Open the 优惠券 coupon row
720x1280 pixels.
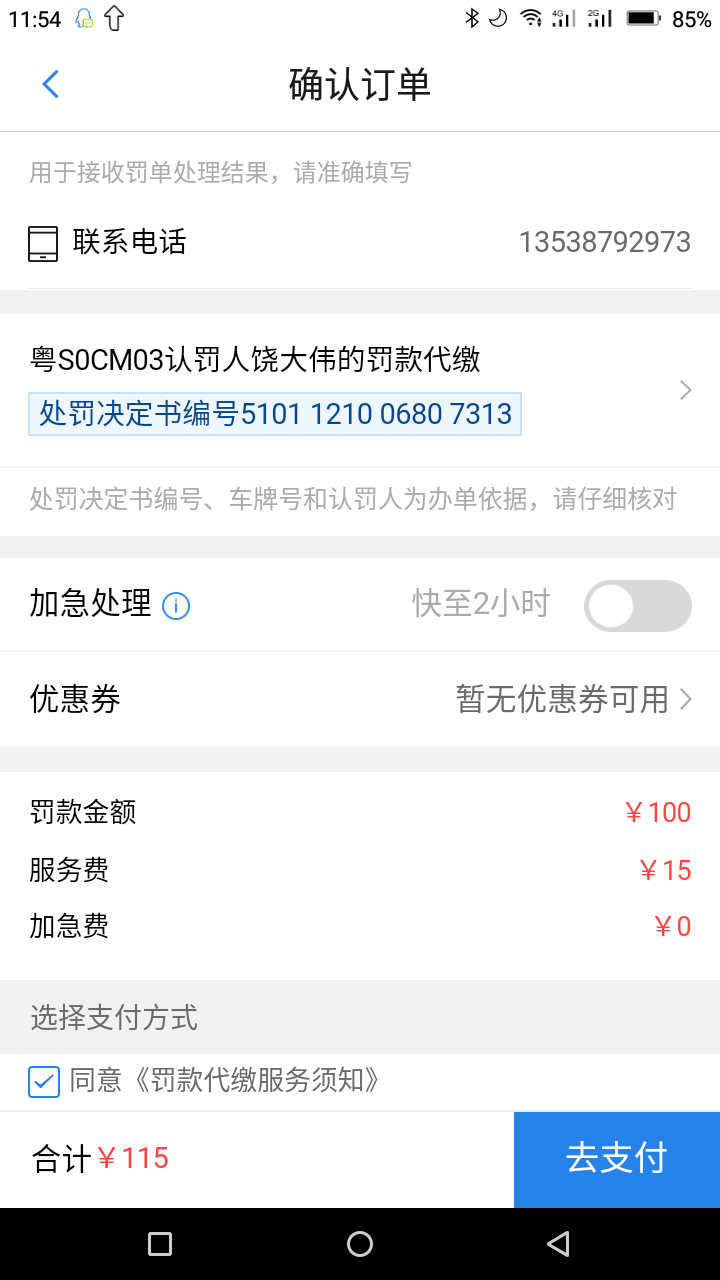point(360,699)
